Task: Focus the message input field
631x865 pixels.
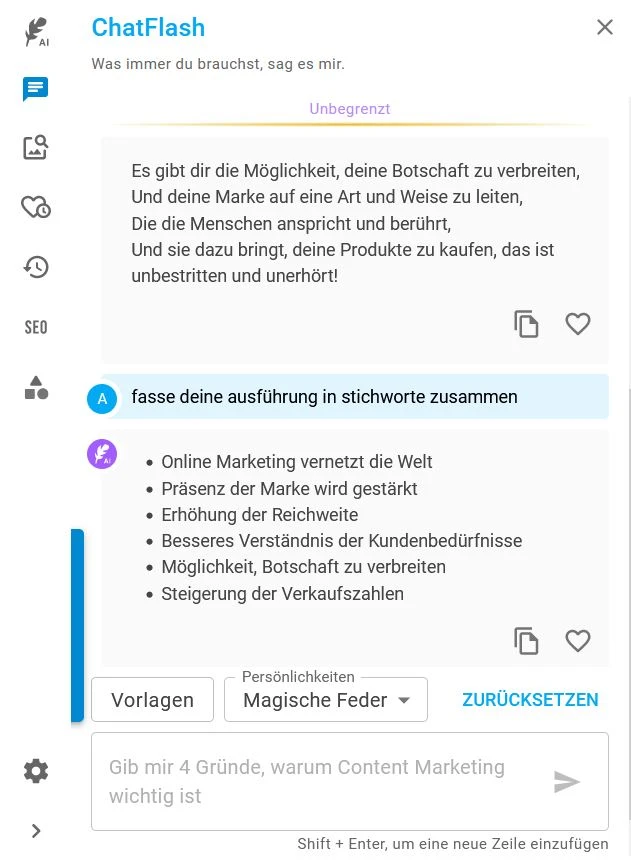Action: pos(320,781)
